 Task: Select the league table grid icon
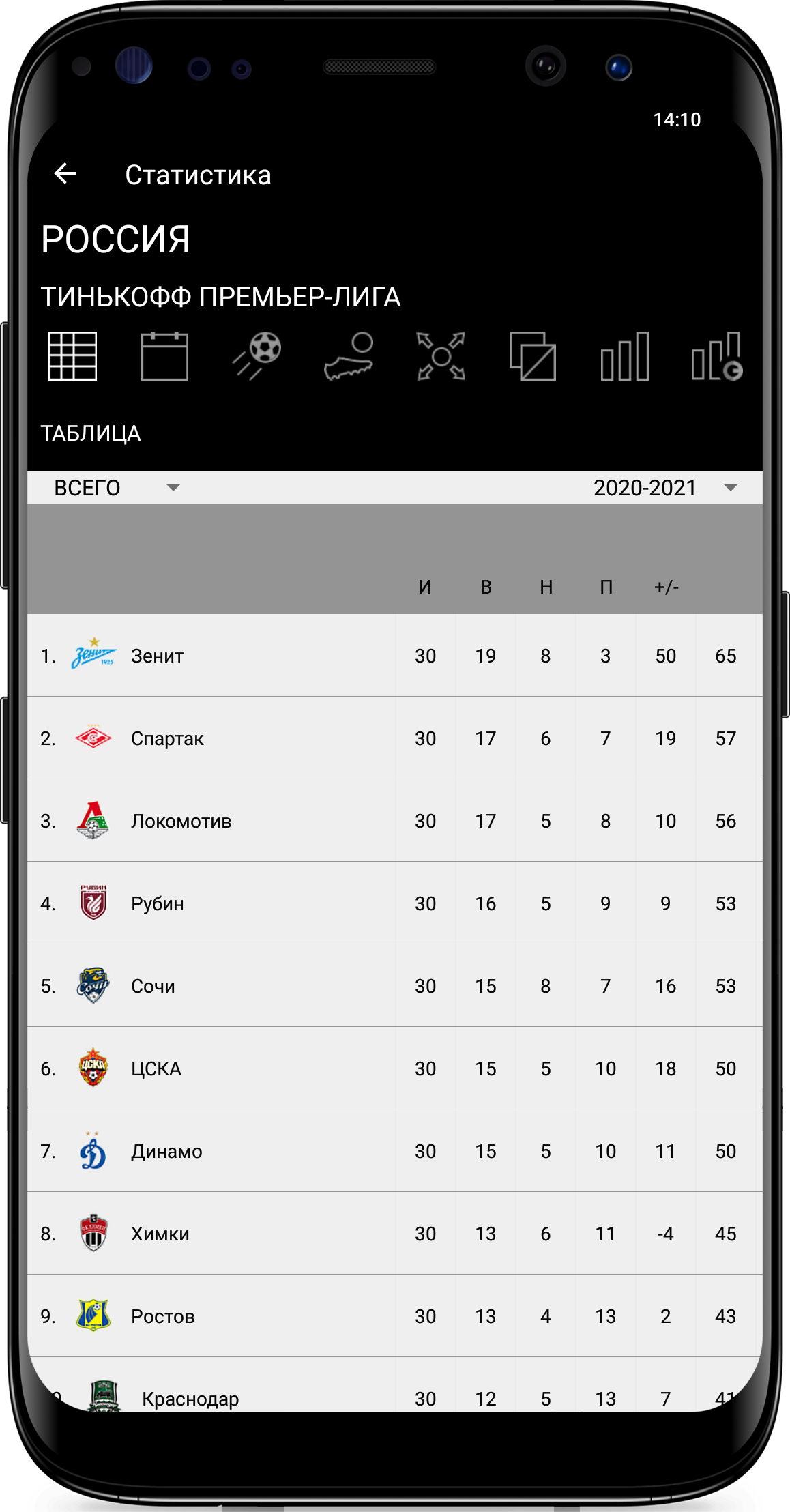[72, 356]
